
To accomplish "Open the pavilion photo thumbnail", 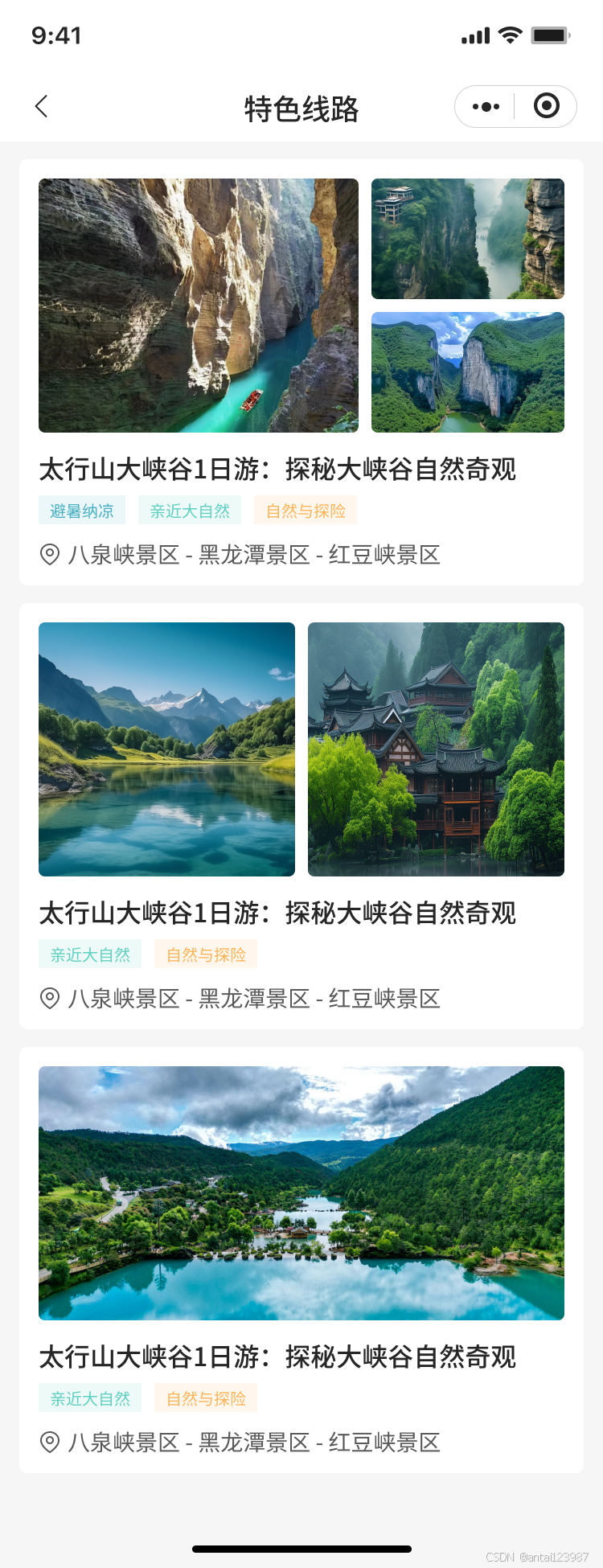I will pos(467,239).
